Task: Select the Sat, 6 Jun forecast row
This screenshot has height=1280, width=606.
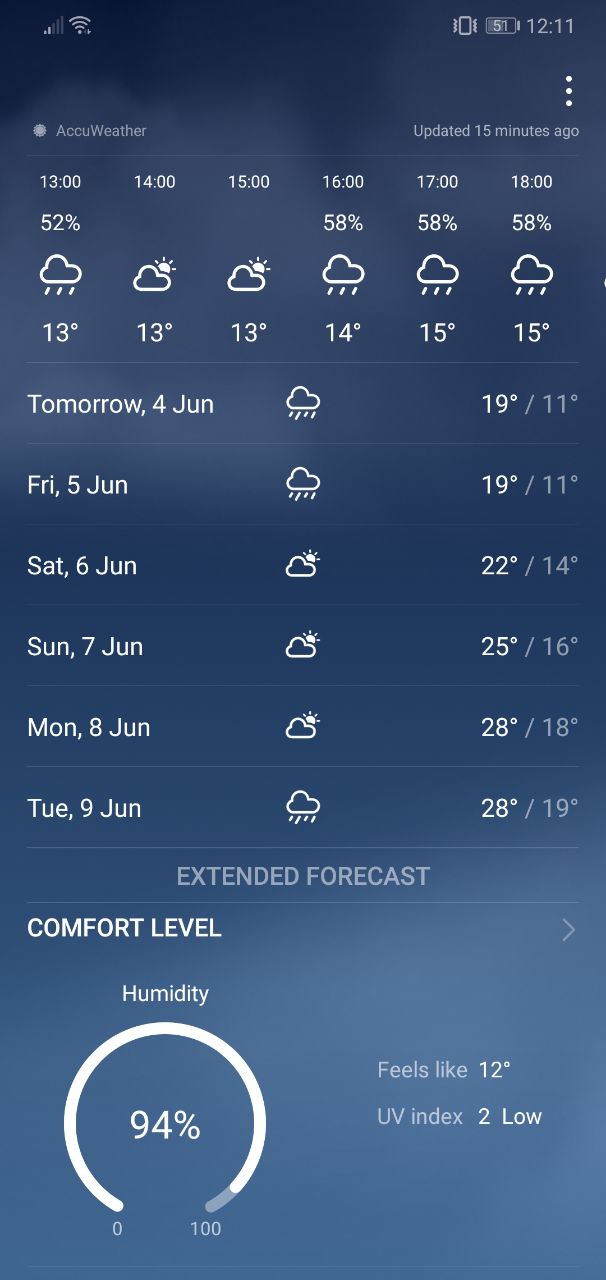Action: point(303,566)
